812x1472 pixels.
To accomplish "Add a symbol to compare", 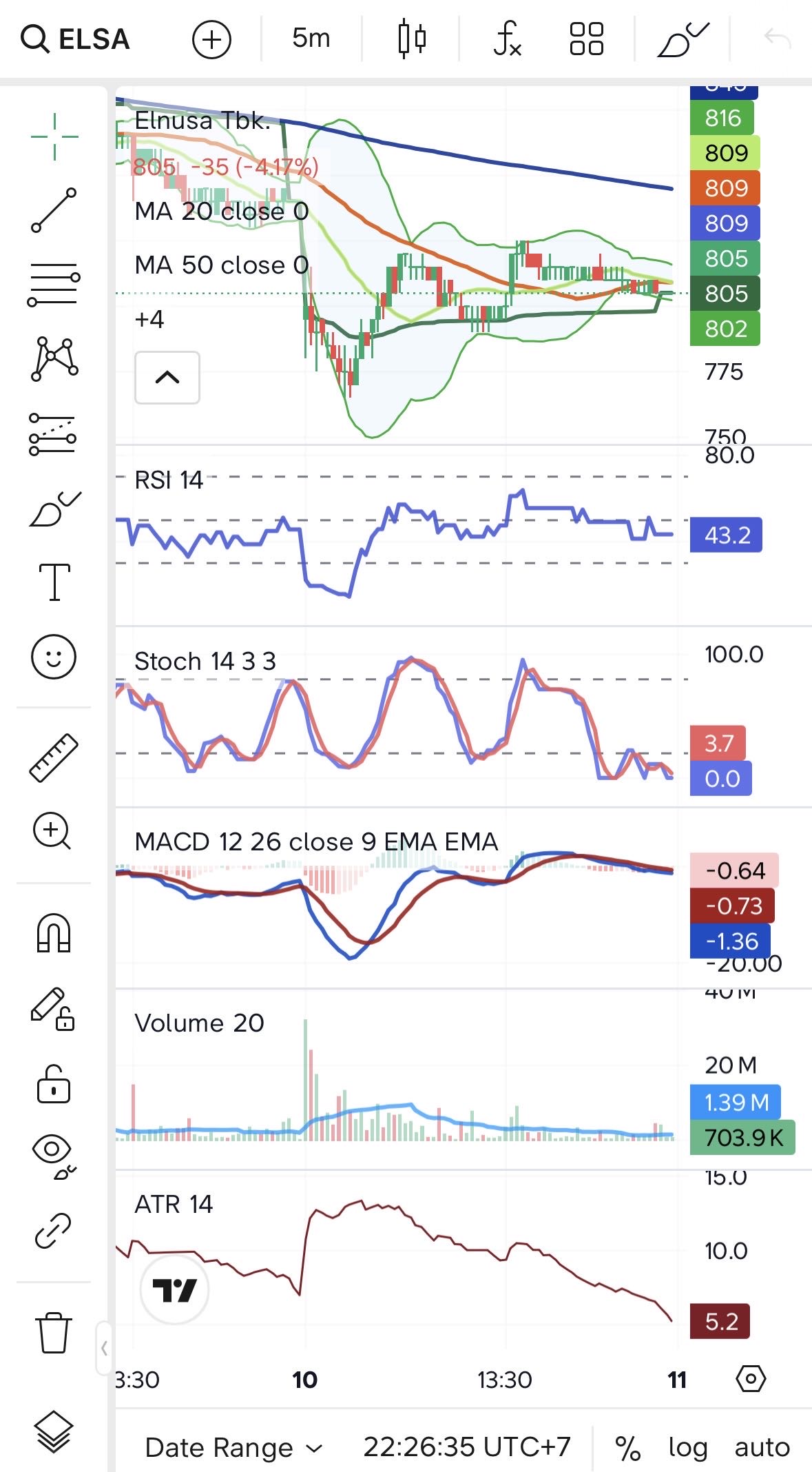I will pos(211,39).
